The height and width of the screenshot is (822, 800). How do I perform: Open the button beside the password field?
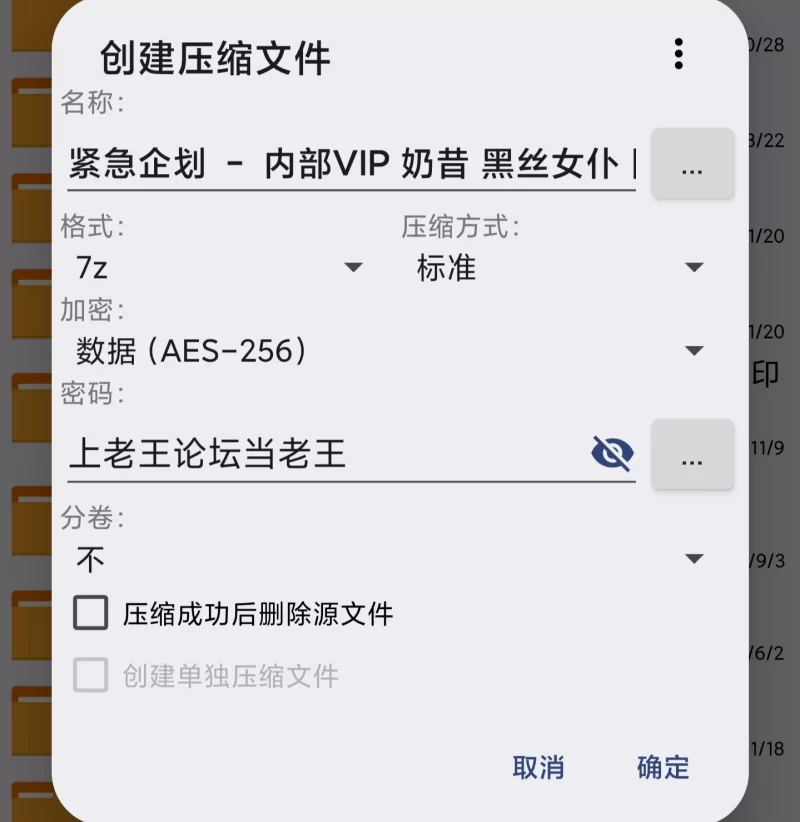click(x=692, y=455)
